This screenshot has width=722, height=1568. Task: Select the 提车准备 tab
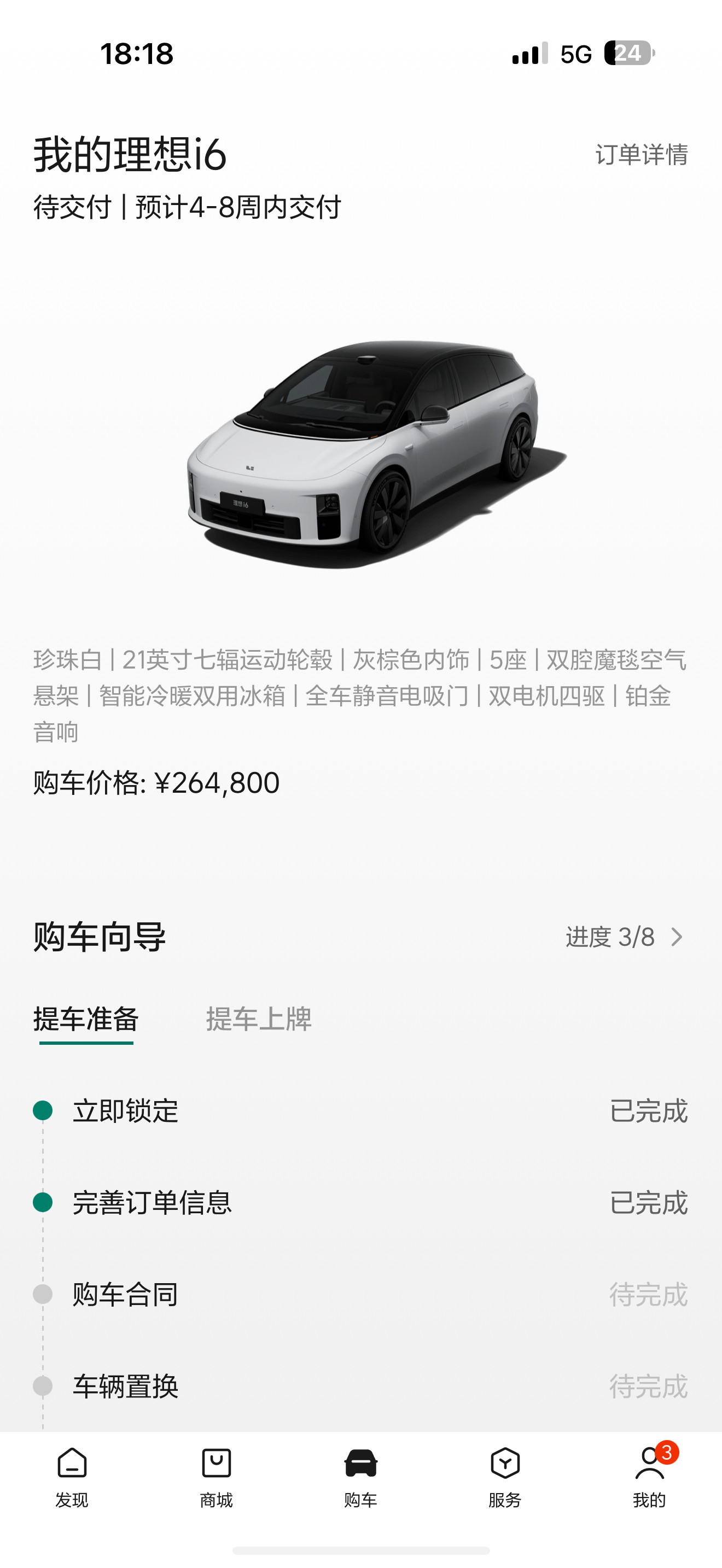click(86, 1019)
